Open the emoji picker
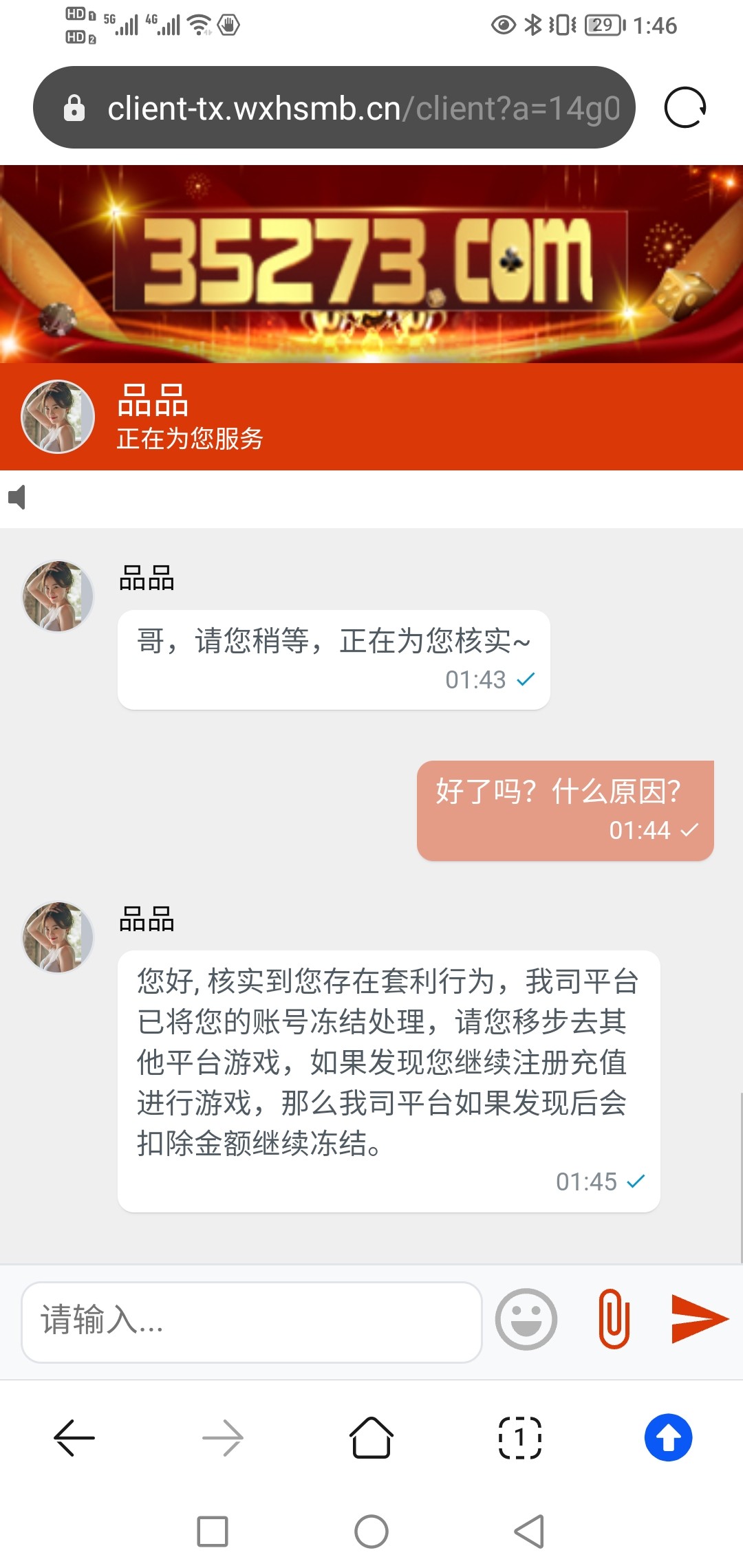The width and height of the screenshot is (743, 1568). (526, 1319)
